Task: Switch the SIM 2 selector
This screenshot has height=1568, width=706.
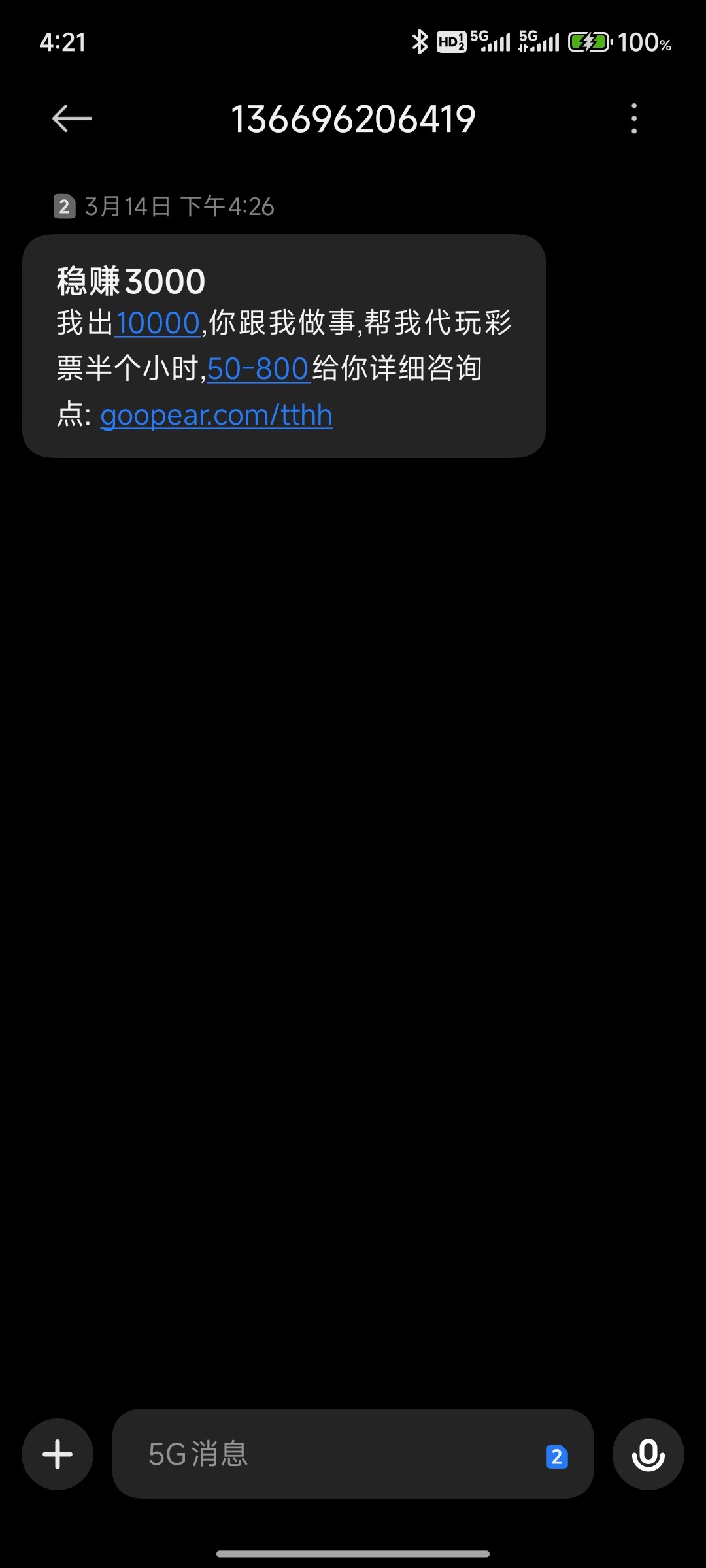Action: (x=557, y=1456)
